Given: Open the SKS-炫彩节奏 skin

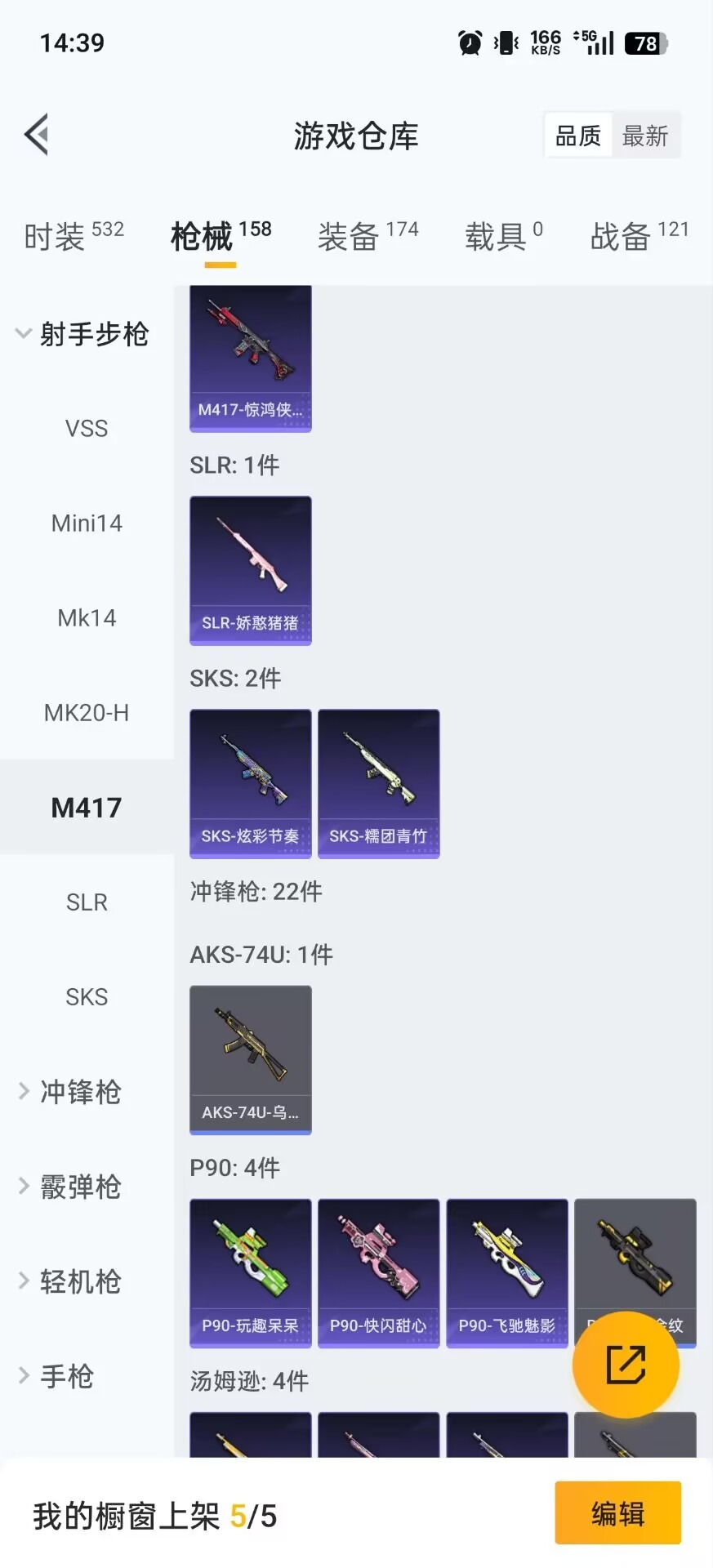Looking at the screenshot, I should (x=251, y=783).
